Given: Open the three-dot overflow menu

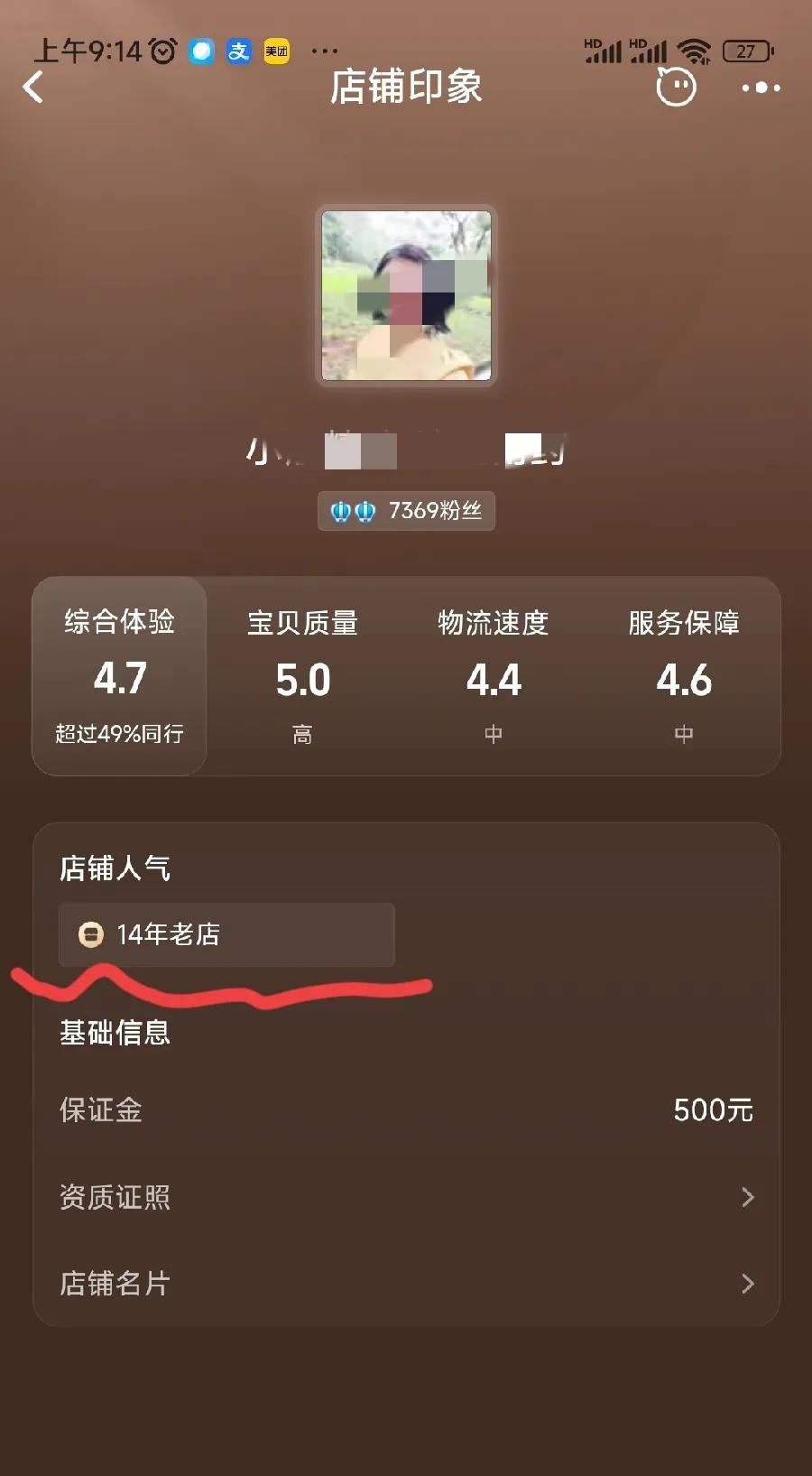Looking at the screenshot, I should pyautogui.click(x=761, y=88).
